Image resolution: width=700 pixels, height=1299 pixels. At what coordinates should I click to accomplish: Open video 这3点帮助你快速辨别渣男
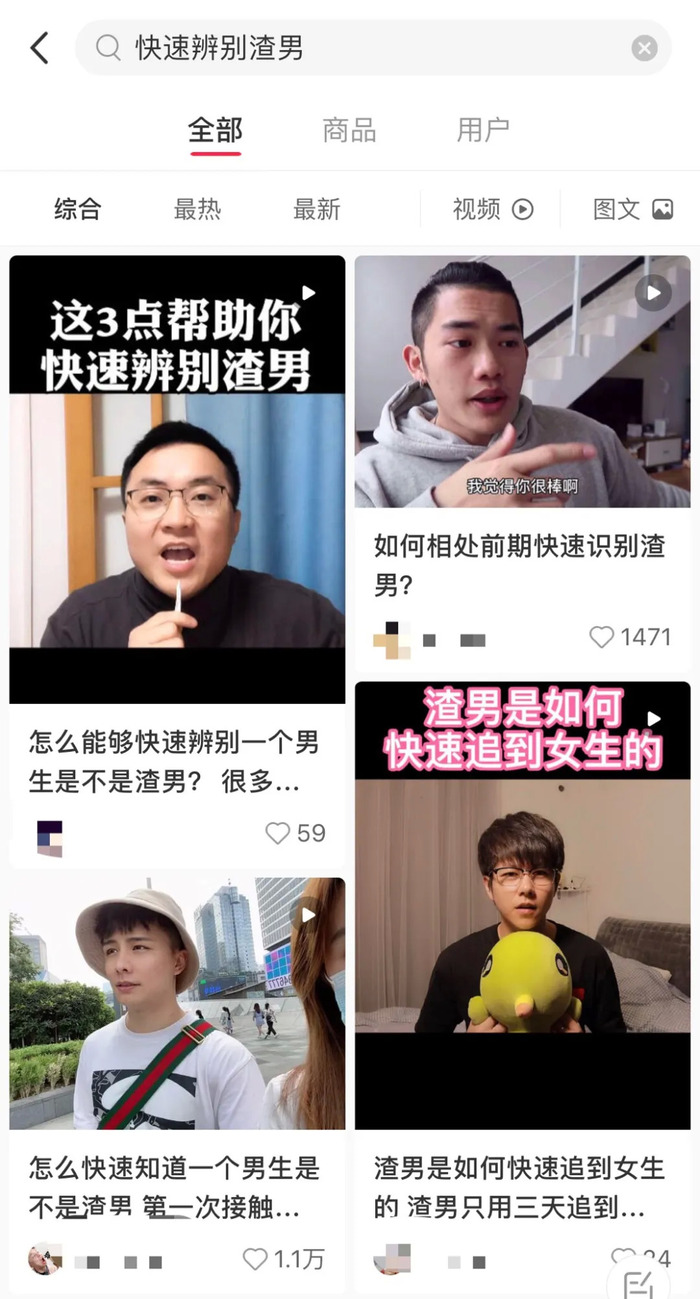177,480
